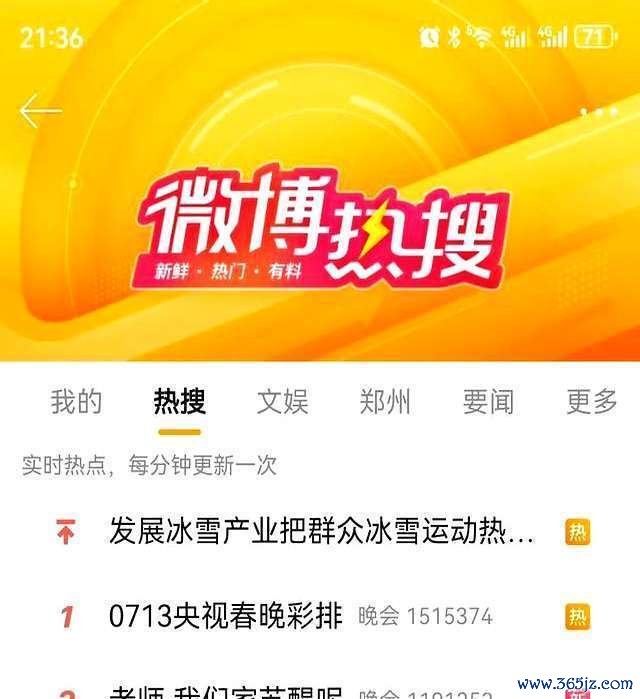Screen dimensions: 640x699
Task: Open the 郑州 local tab
Action: pos(385,402)
